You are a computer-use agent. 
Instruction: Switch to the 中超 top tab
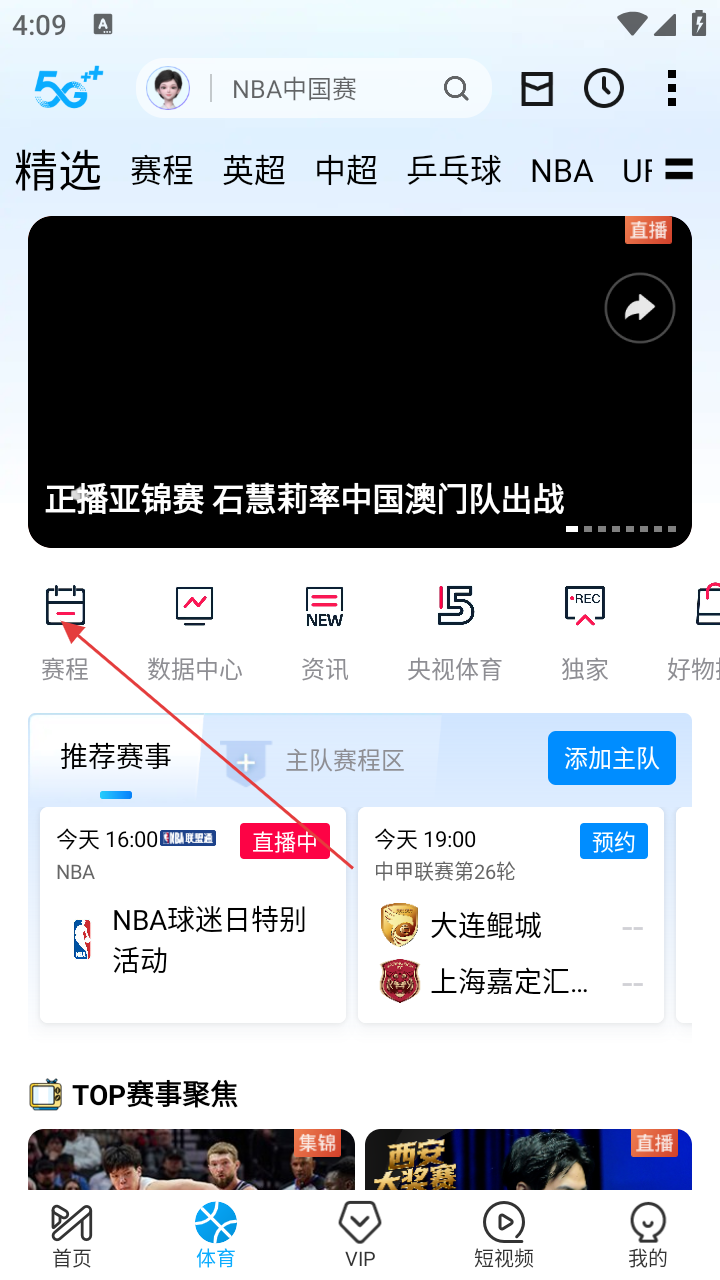[x=346, y=171]
